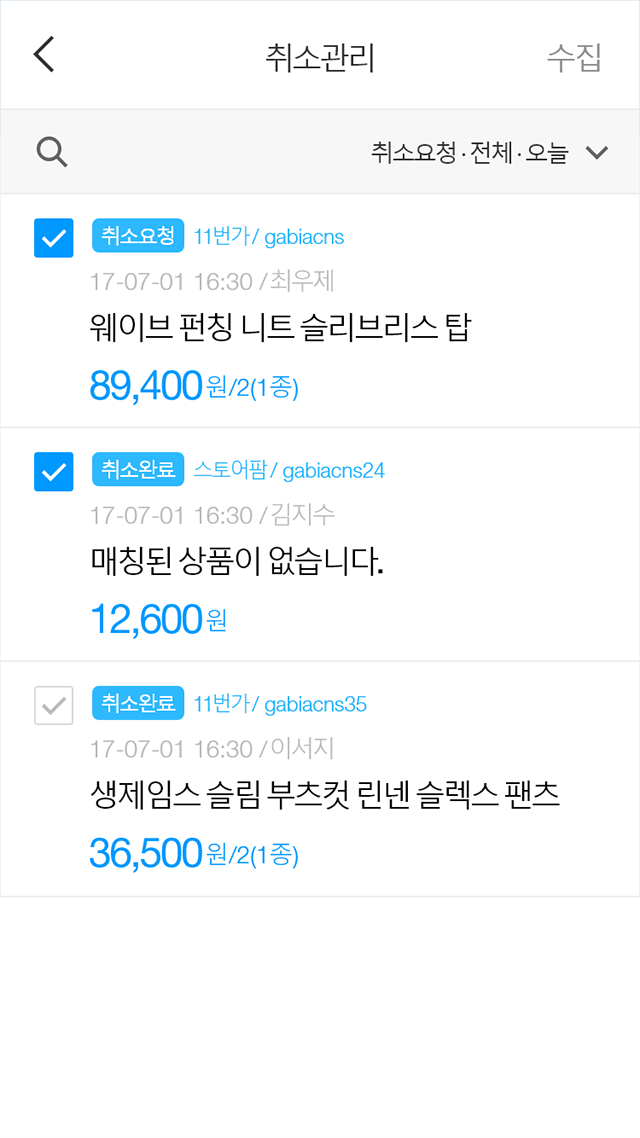Viewport: 640px width, 1138px height.
Task: Tap the 수집 button in header
Action: pos(574,57)
